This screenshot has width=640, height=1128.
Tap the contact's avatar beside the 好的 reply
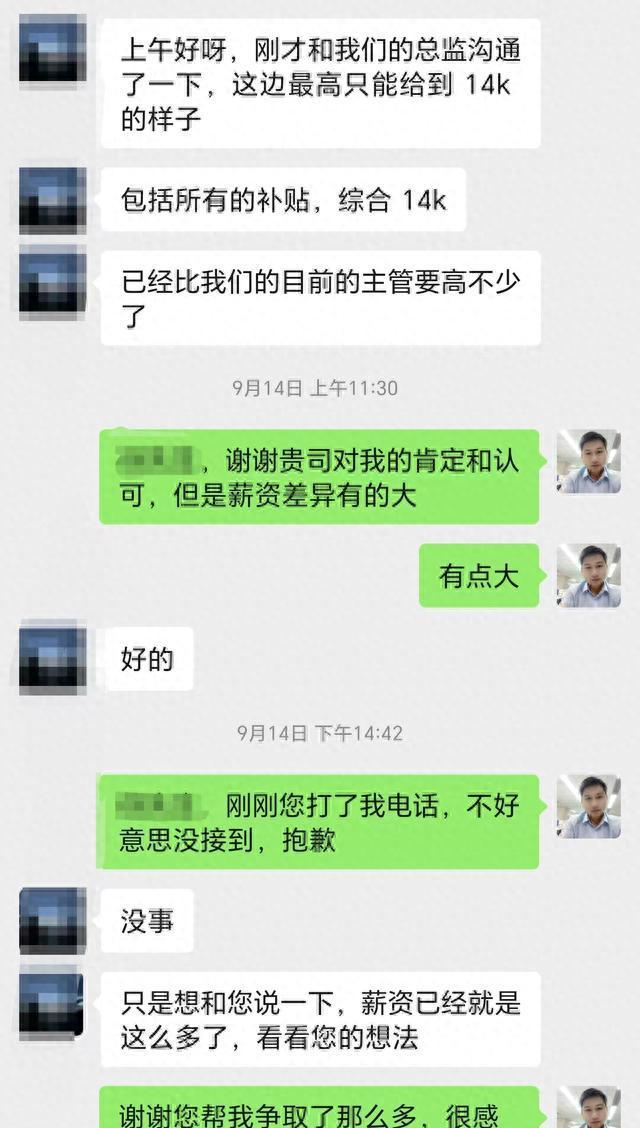pos(52,659)
